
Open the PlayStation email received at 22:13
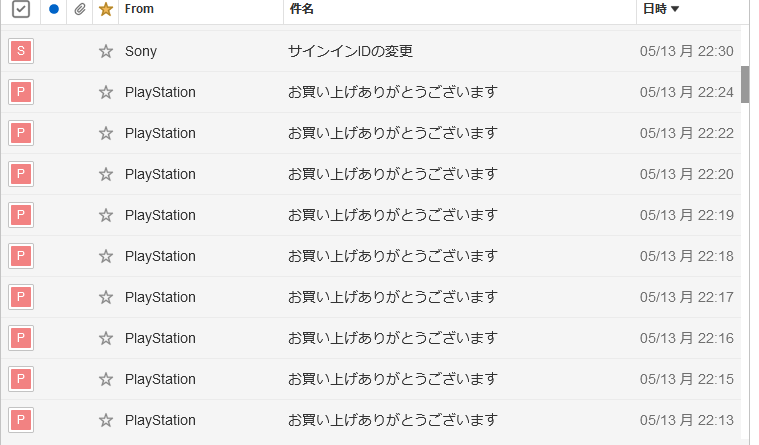(392, 420)
